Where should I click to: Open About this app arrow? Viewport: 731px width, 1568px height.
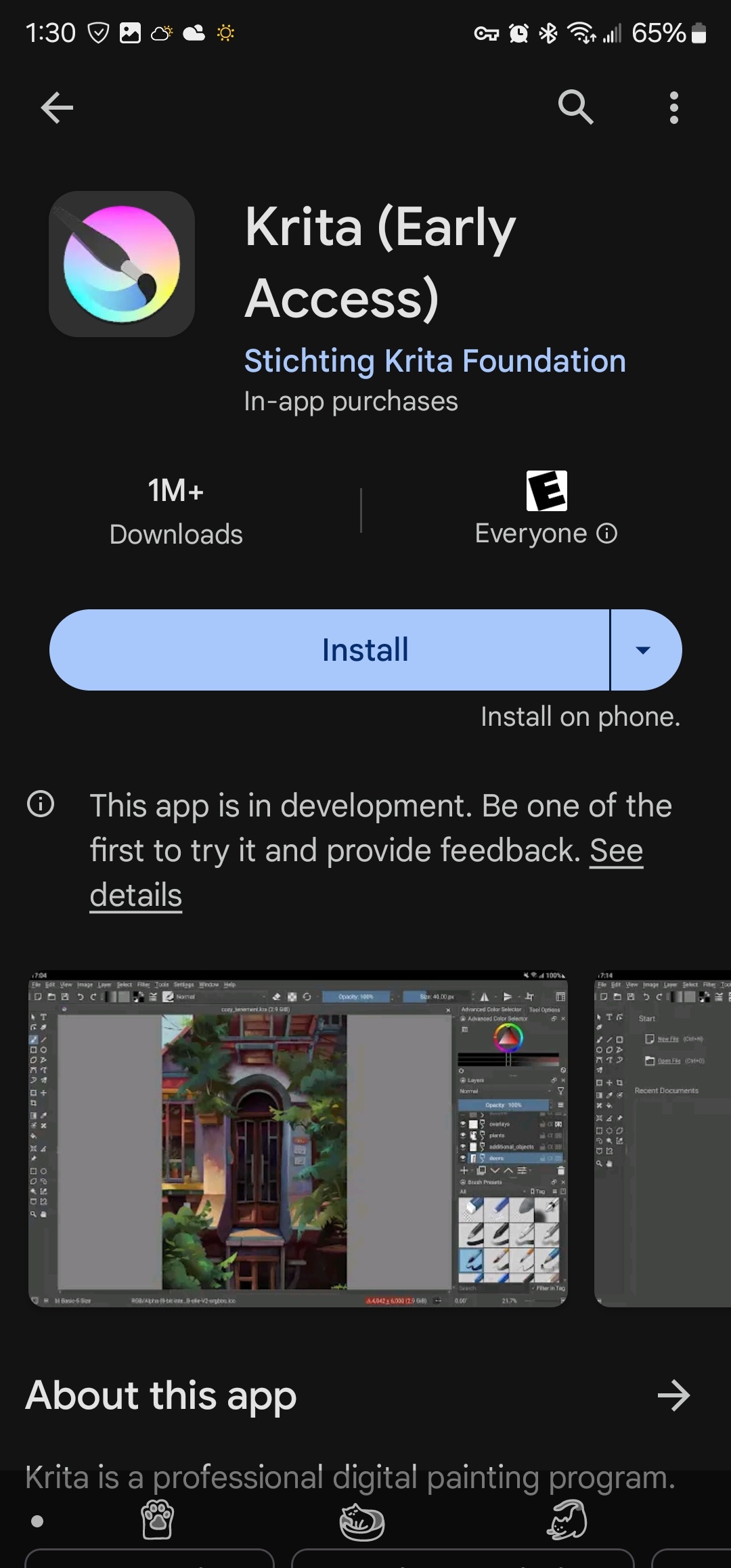(x=673, y=1395)
